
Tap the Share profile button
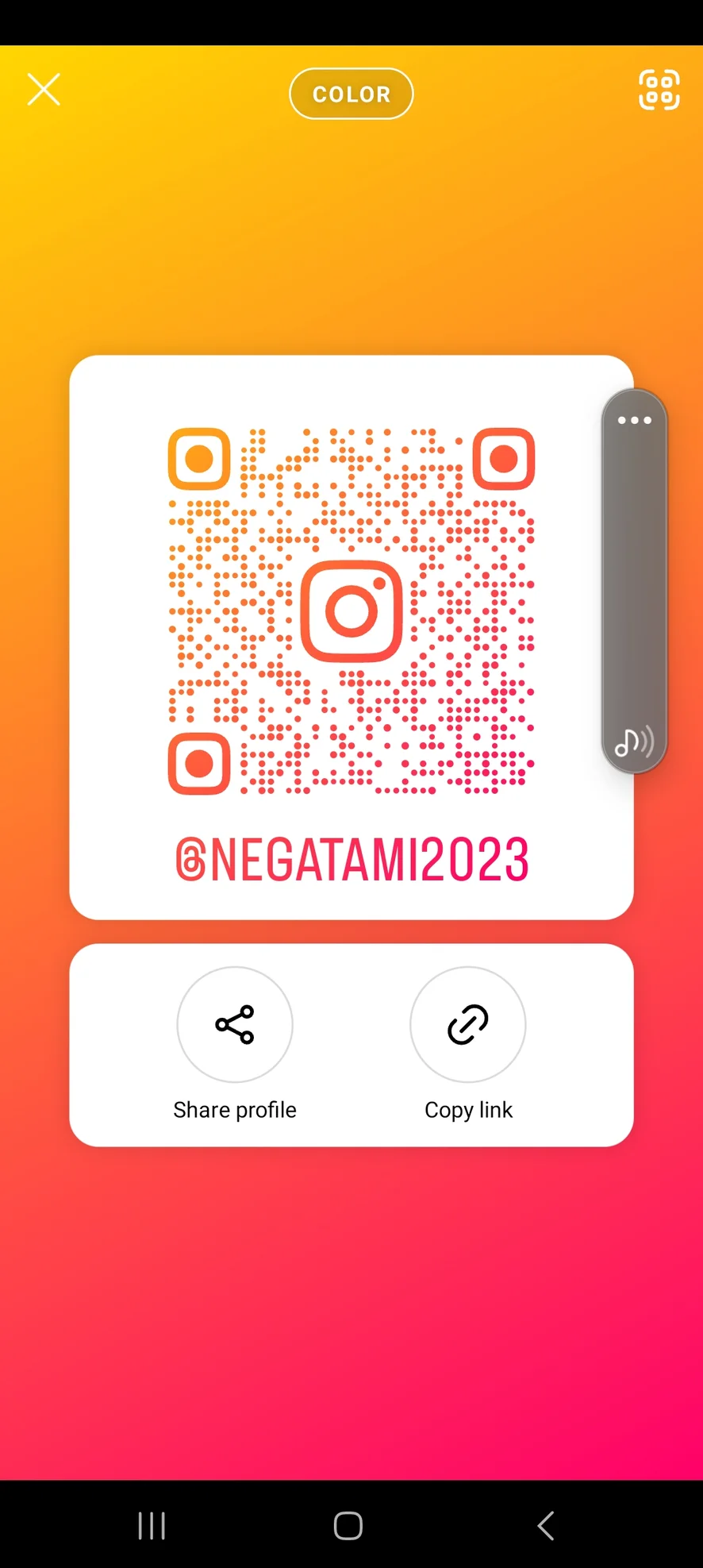pyautogui.click(x=235, y=1025)
